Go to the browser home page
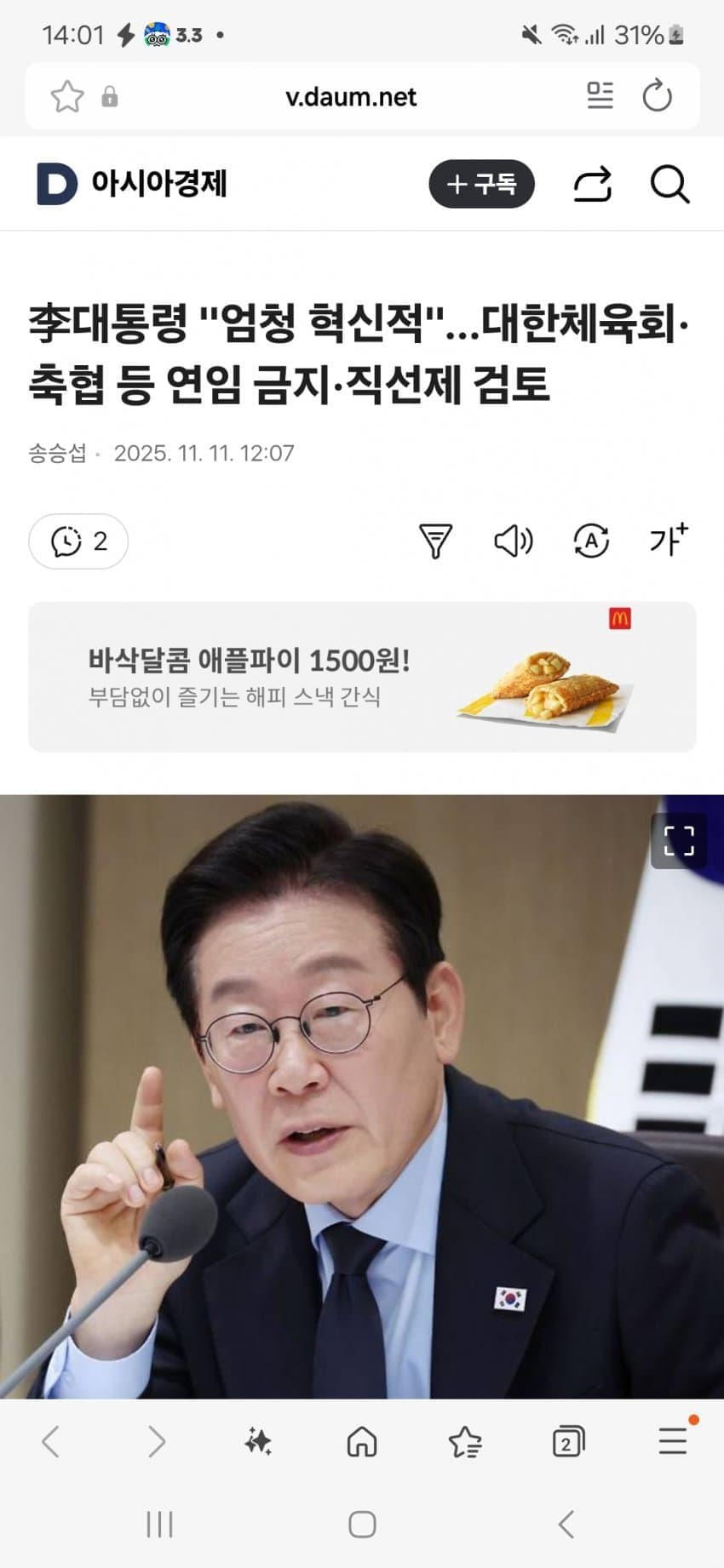724x1568 pixels. click(362, 1442)
